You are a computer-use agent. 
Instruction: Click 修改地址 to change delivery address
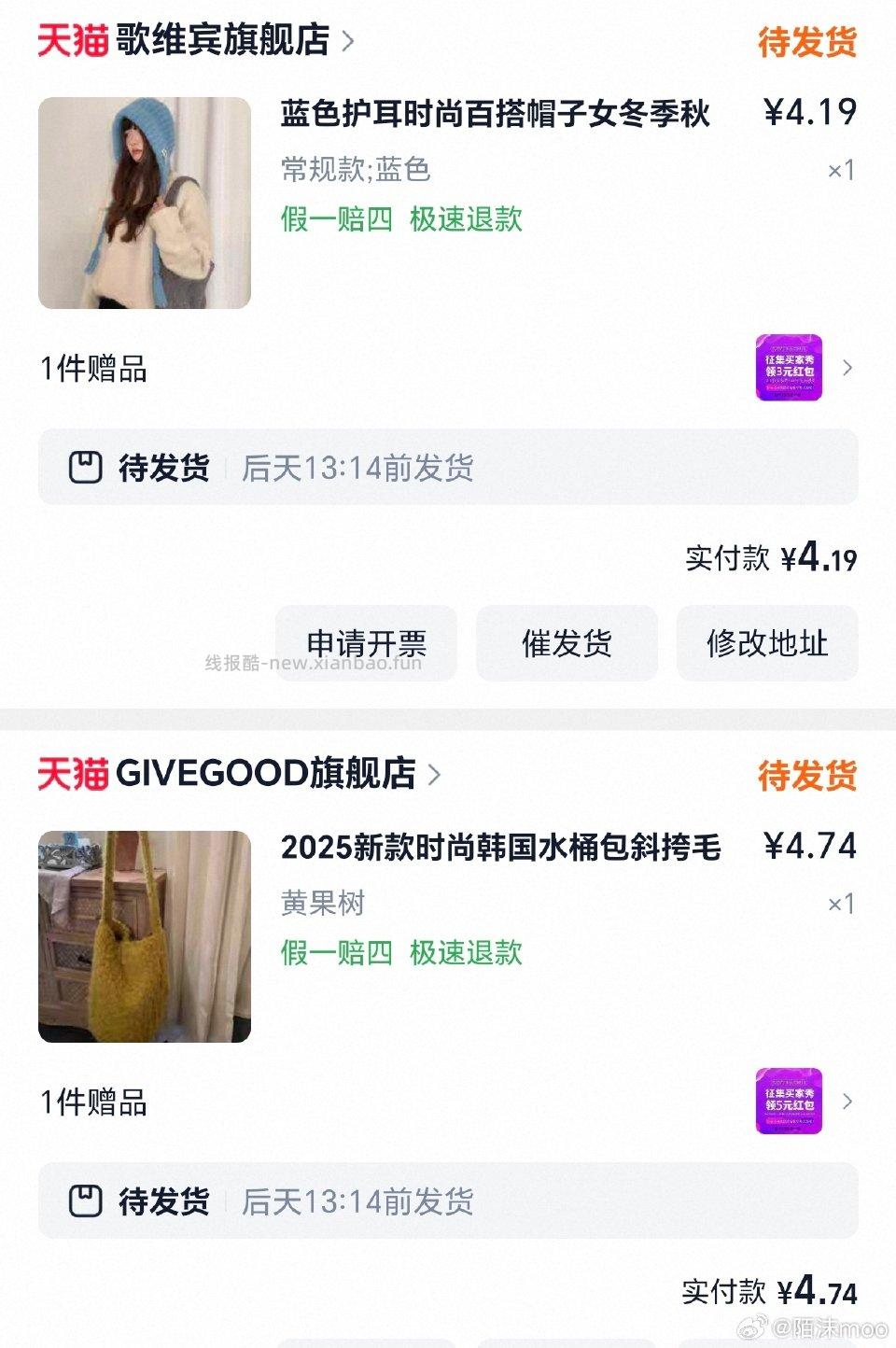pyautogui.click(x=767, y=643)
